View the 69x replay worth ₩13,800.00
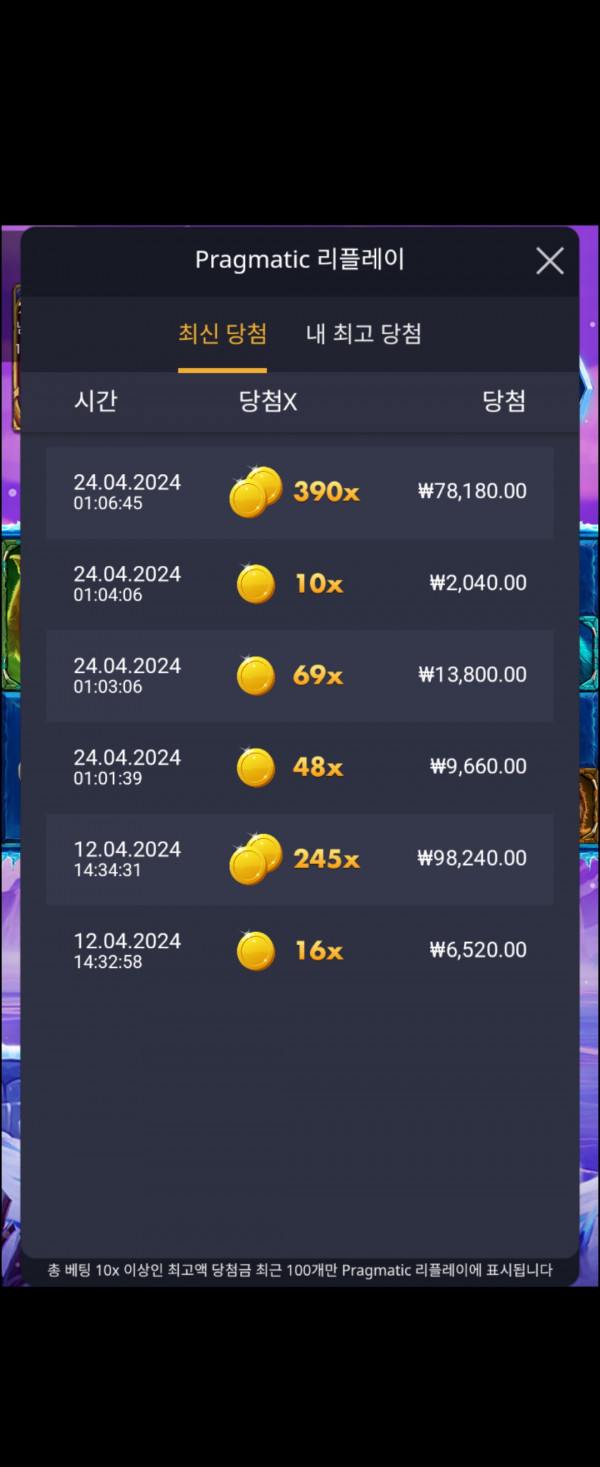The width and height of the screenshot is (600, 1467). [x=300, y=676]
